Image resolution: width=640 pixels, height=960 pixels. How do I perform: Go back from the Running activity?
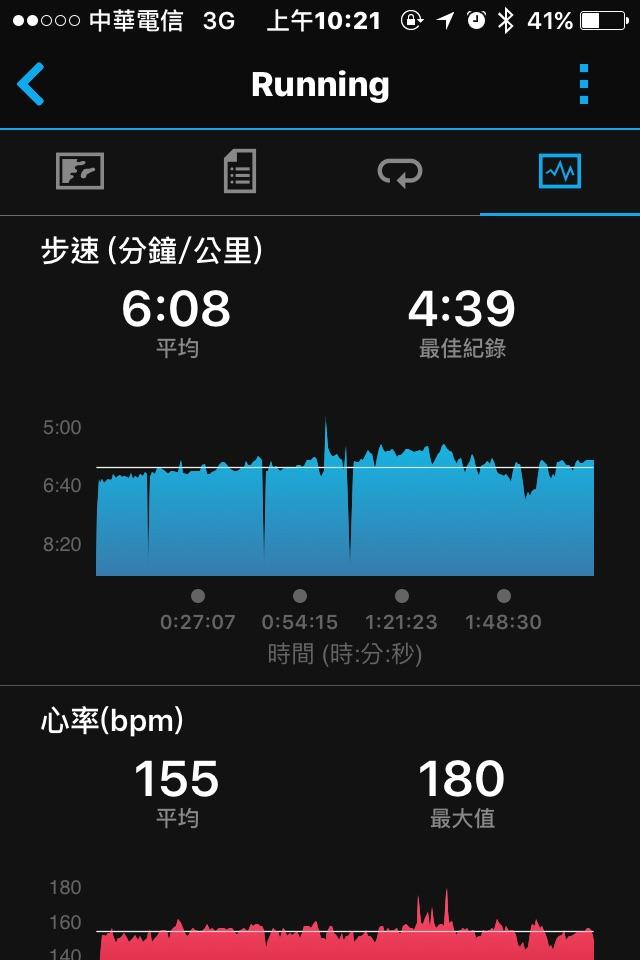click(x=31, y=85)
